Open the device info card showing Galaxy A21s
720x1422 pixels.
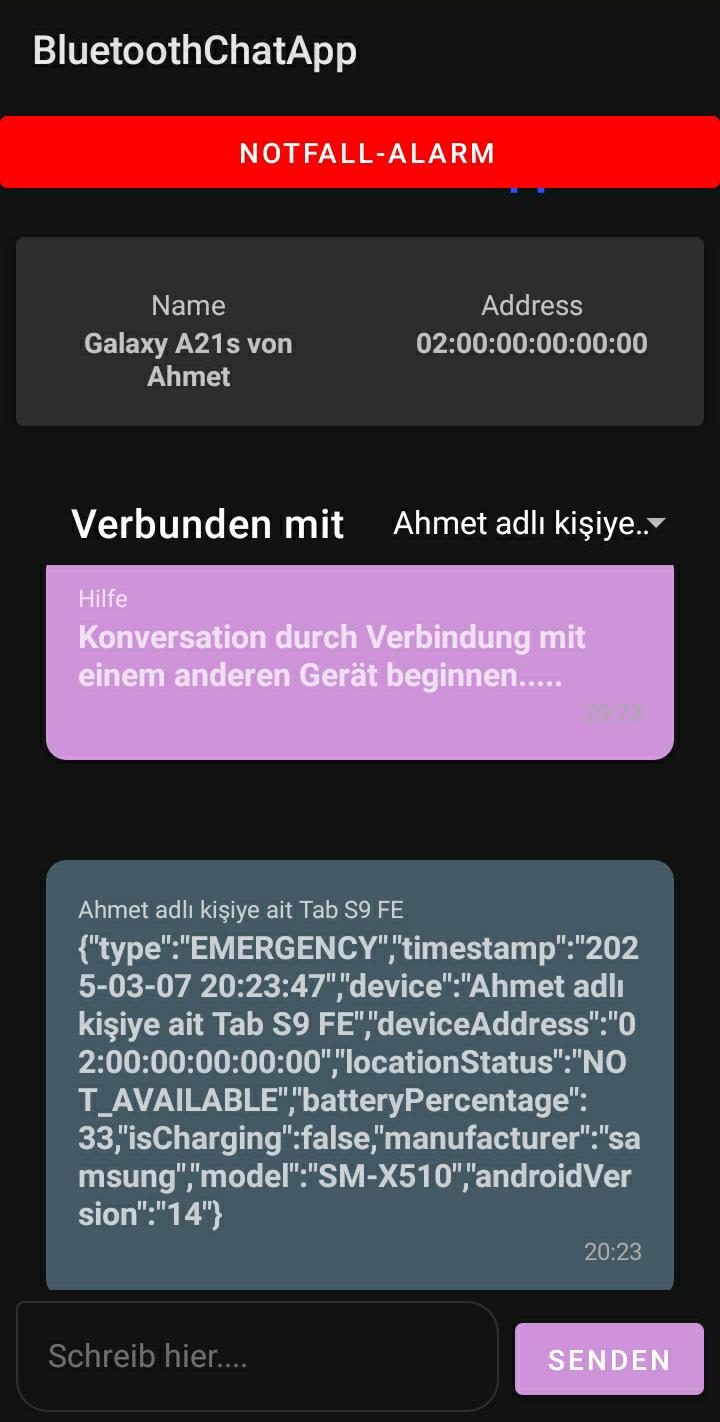tap(360, 330)
